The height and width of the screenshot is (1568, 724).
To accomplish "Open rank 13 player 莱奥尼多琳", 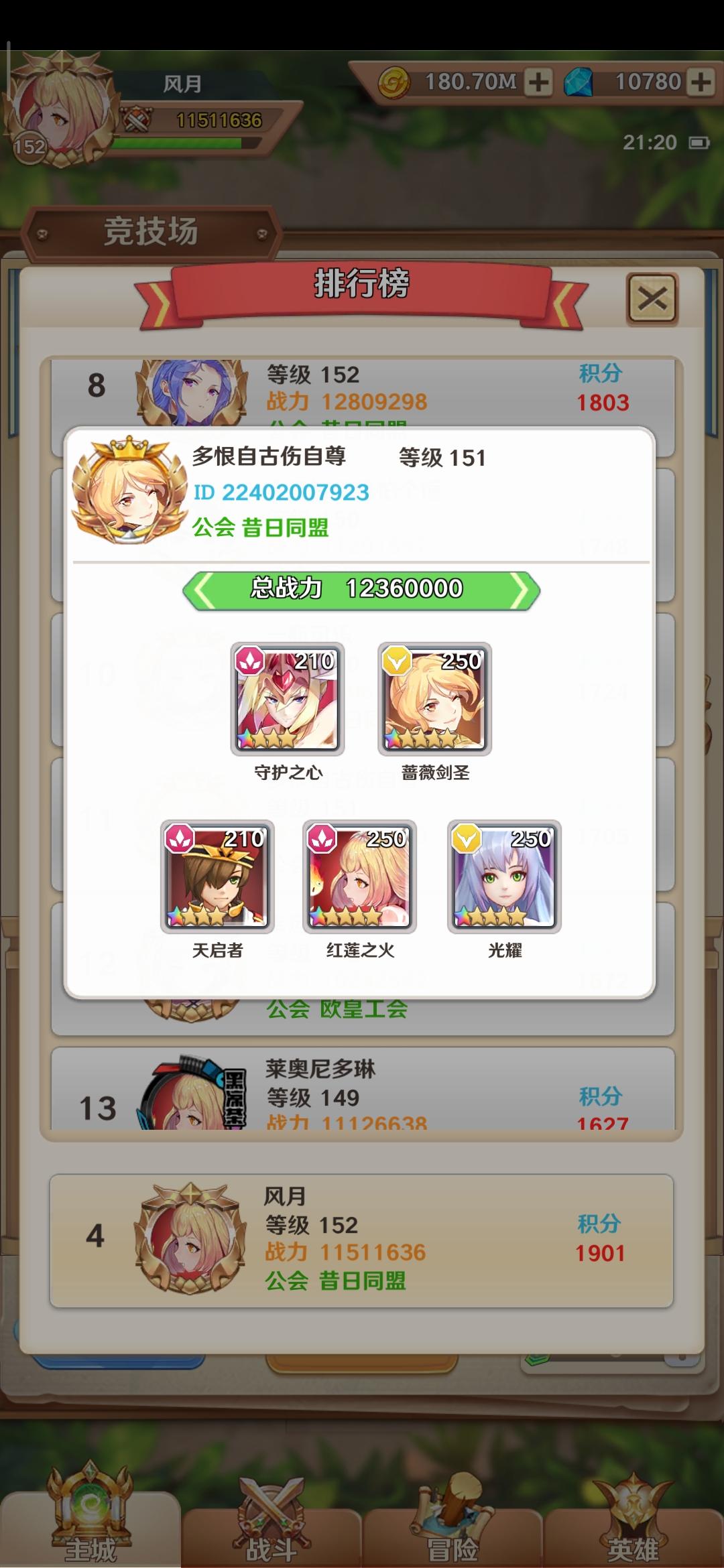I will [363, 1090].
